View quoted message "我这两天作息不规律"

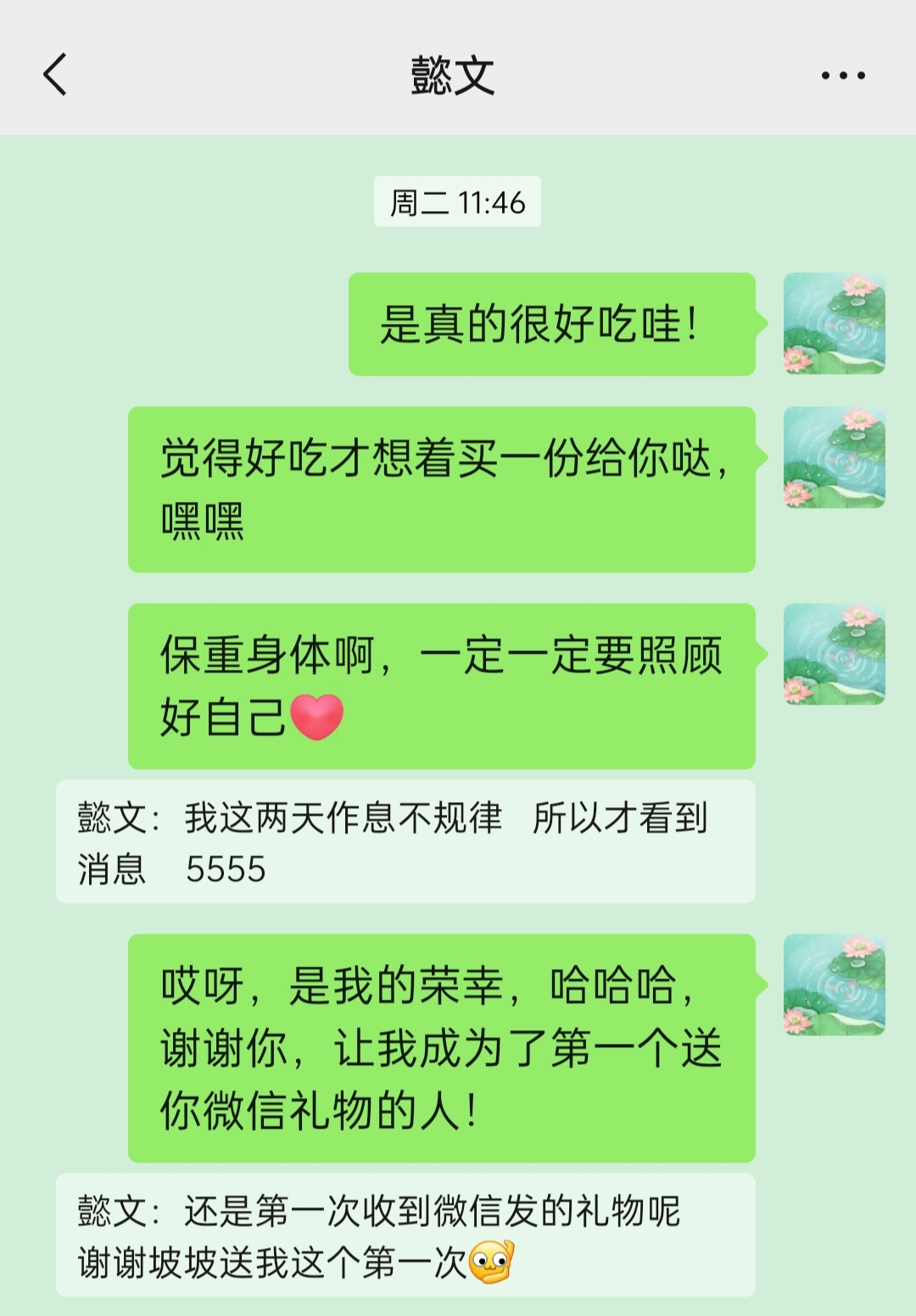click(x=405, y=842)
